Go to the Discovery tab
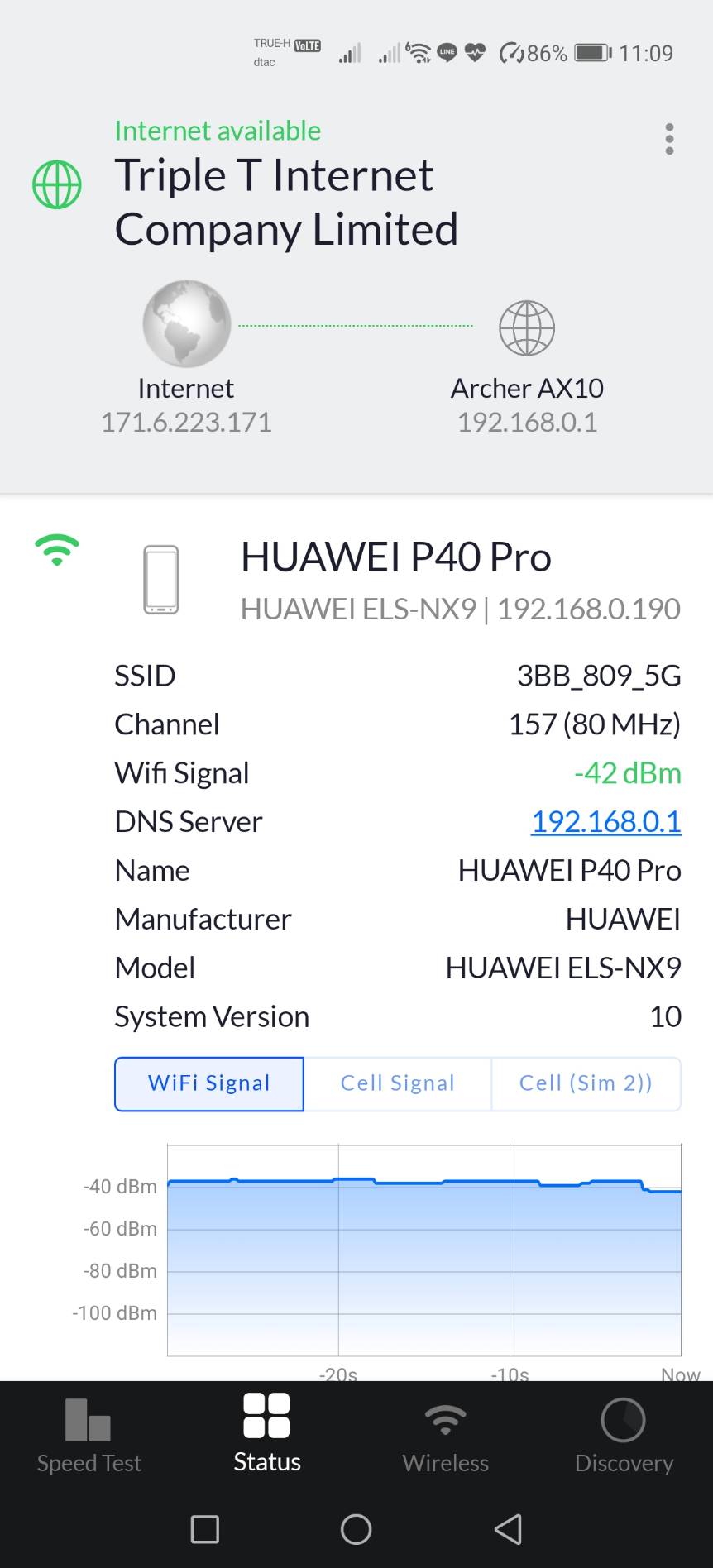713x1568 pixels. pos(624,1436)
